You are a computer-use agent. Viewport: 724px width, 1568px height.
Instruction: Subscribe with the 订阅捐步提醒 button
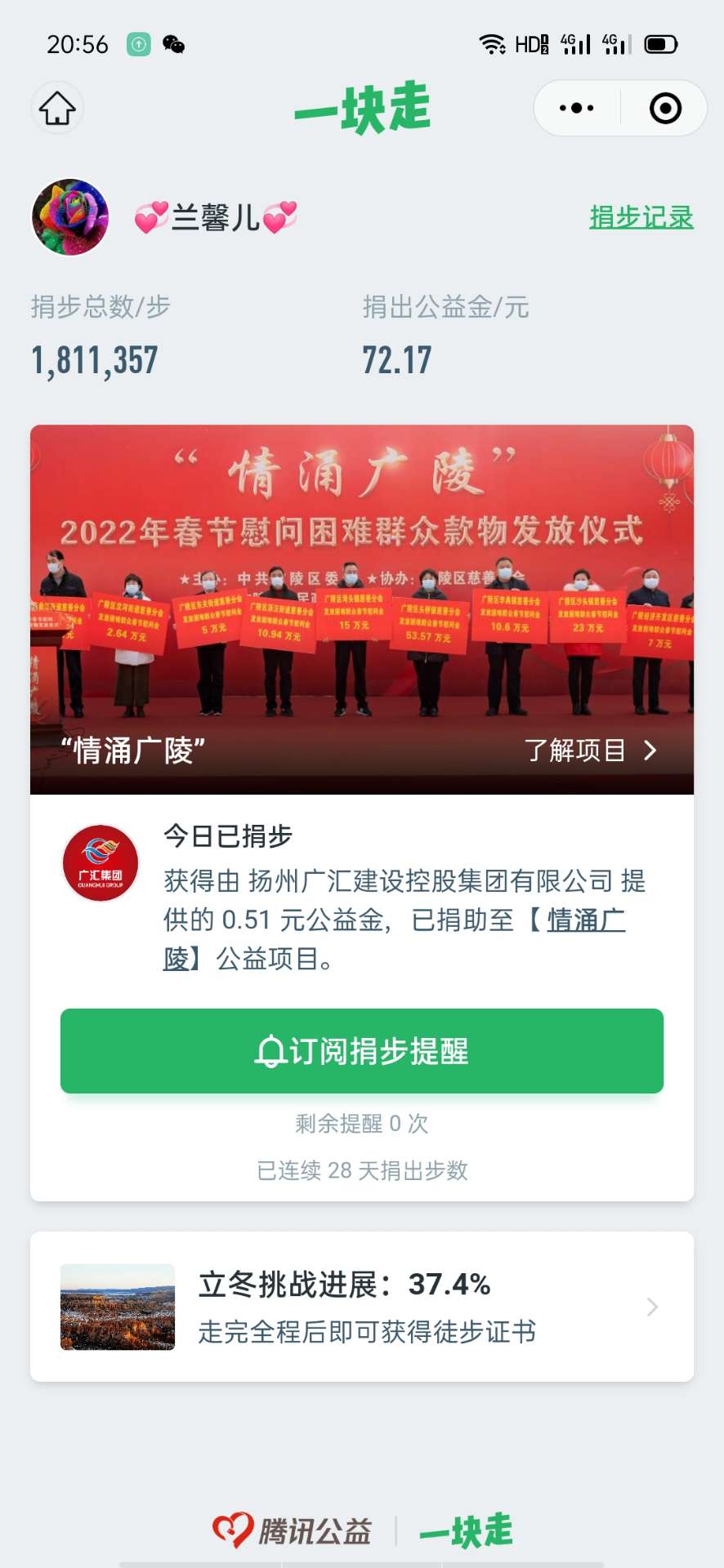361,1051
